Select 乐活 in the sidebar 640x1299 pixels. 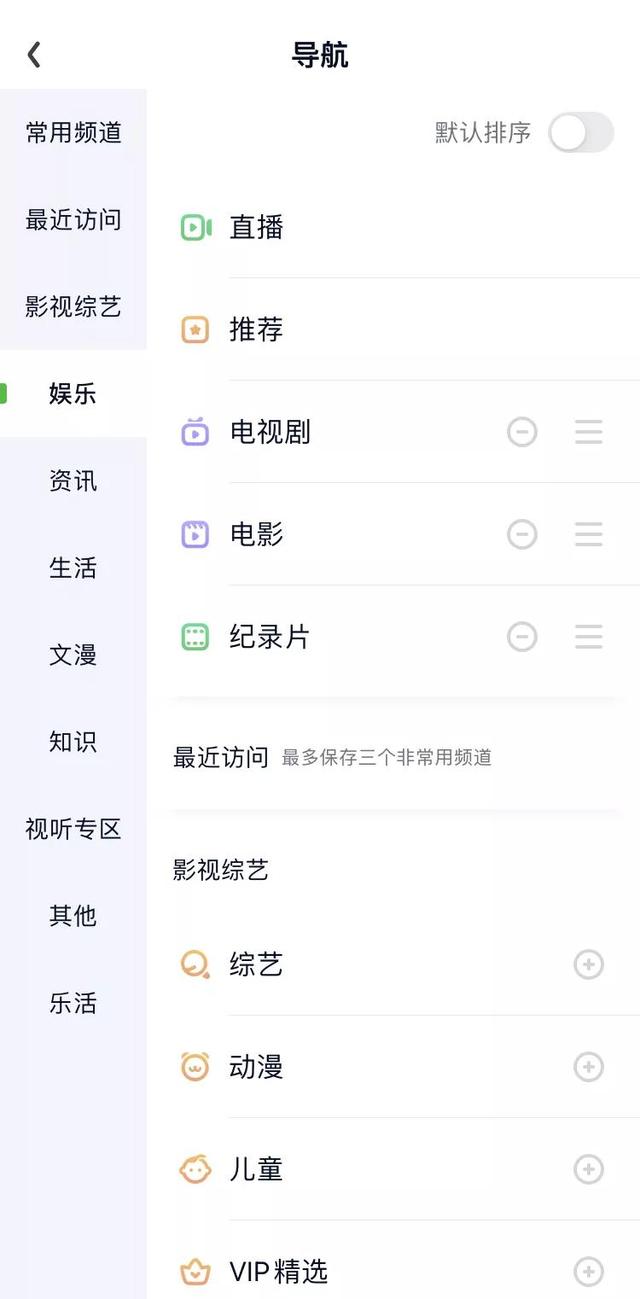click(73, 1002)
